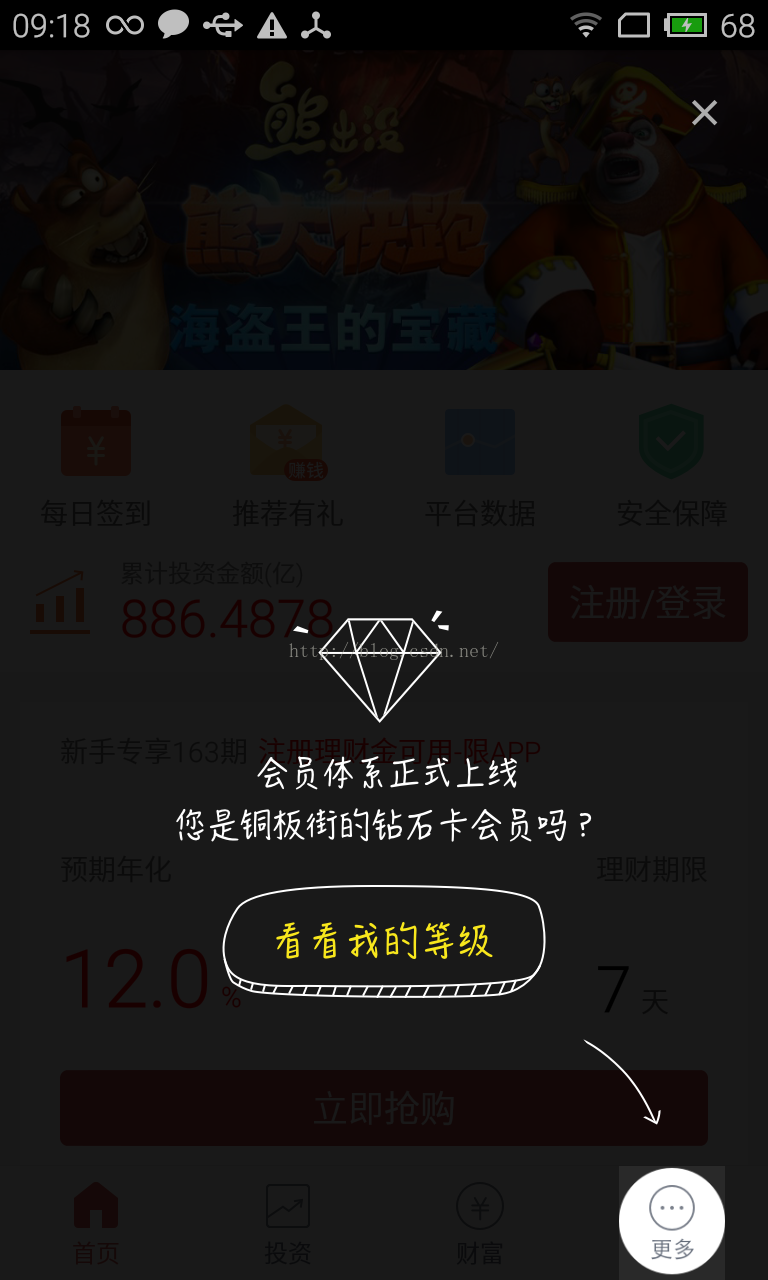The image size is (768, 1280).
Task: Open the highlighted 更多 tab
Action: pos(672,1221)
